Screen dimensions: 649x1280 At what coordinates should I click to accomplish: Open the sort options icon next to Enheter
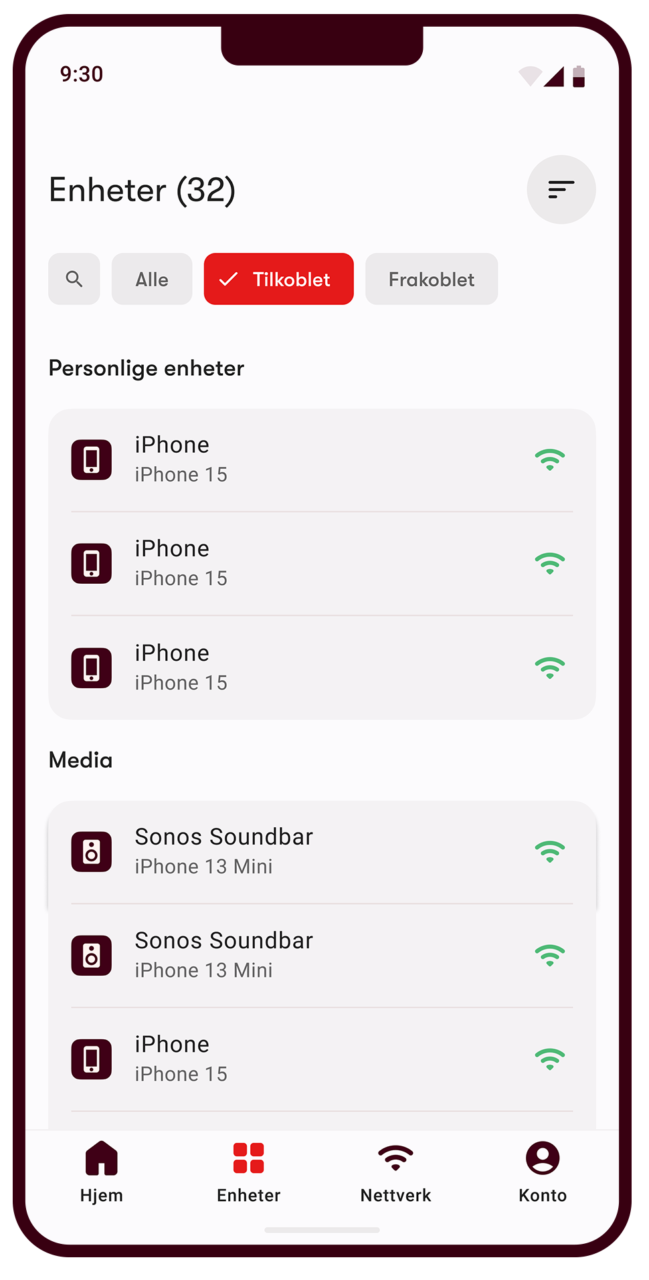(x=561, y=189)
